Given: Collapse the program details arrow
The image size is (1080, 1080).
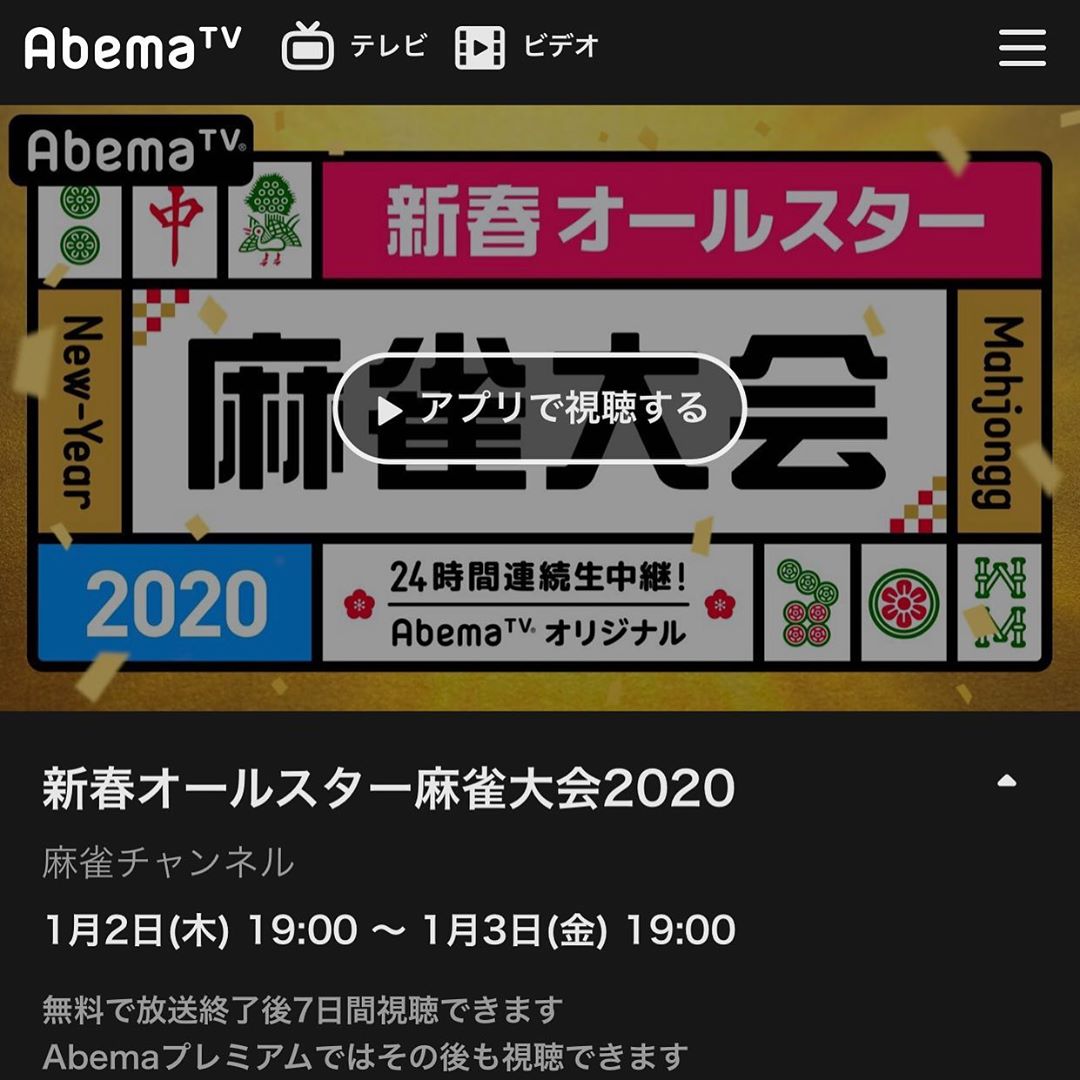Looking at the screenshot, I should tap(1007, 781).
